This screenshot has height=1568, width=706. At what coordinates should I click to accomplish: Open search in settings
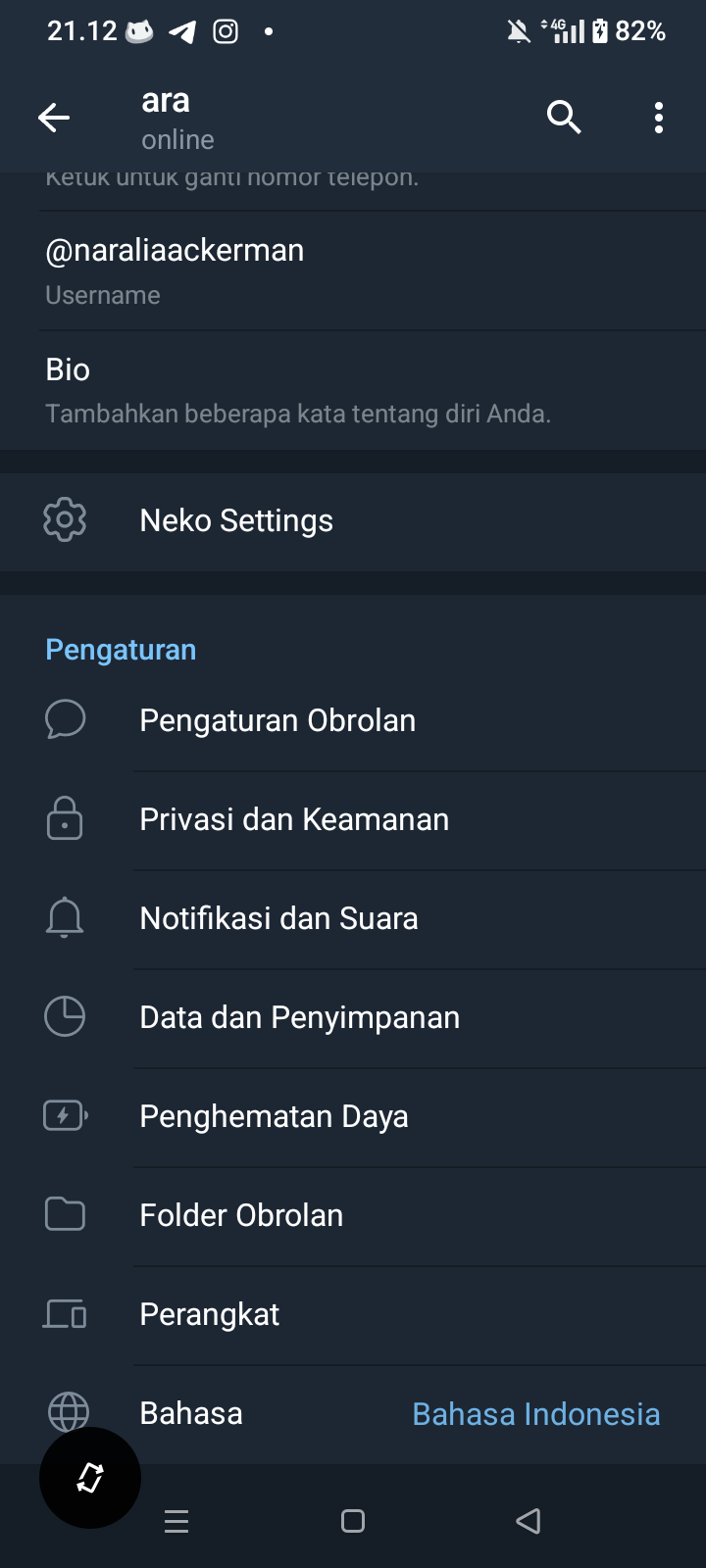[564, 118]
